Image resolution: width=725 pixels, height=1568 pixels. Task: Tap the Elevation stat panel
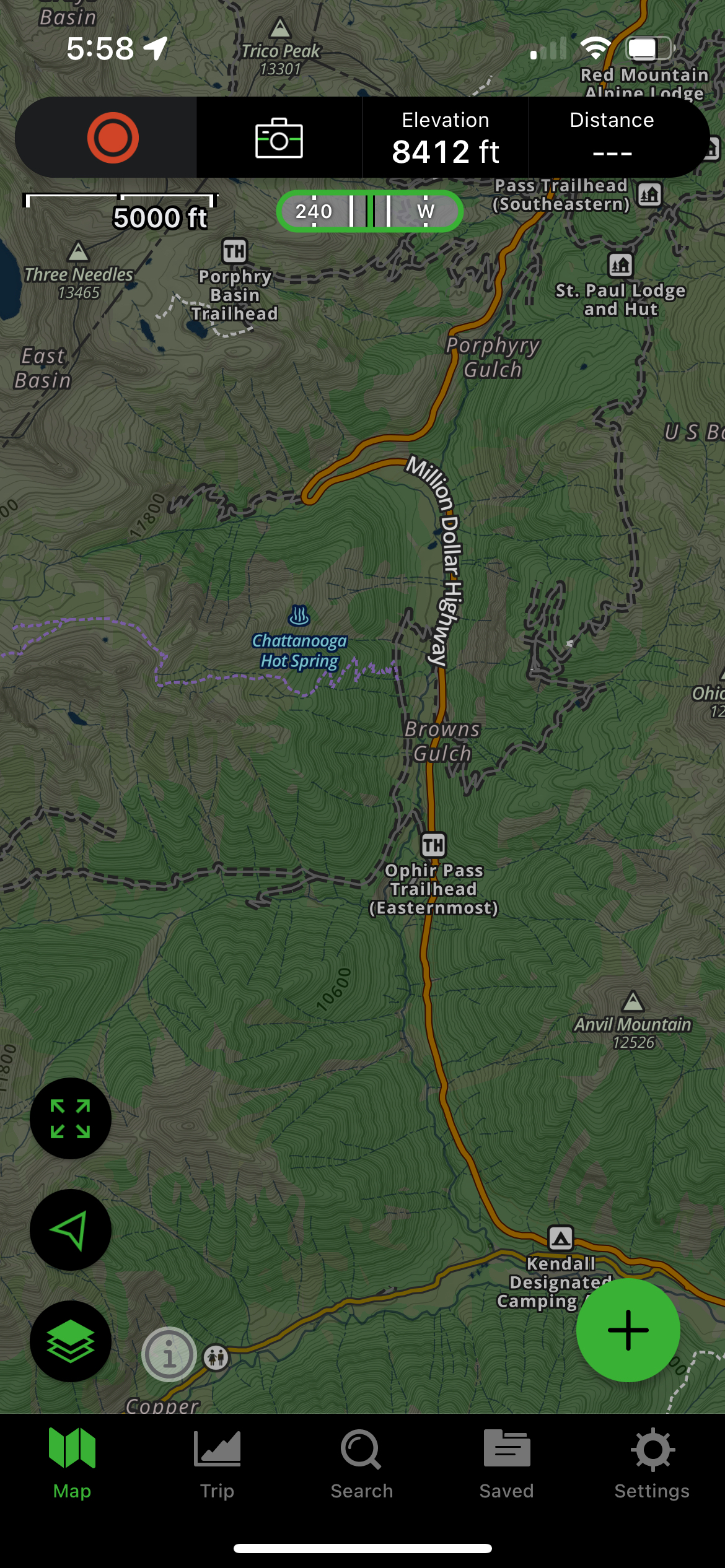click(x=445, y=137)
